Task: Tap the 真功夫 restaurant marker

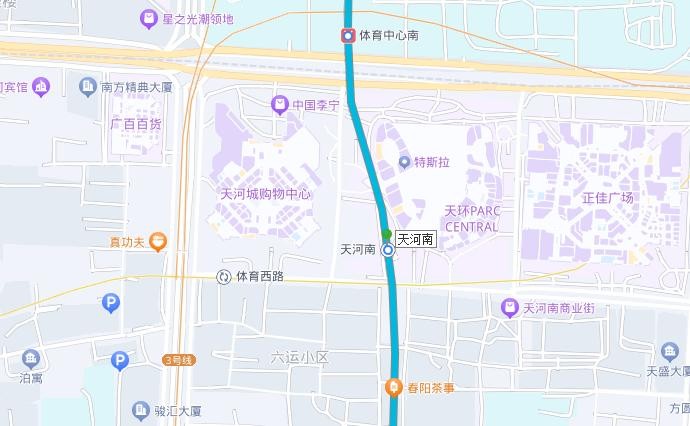Action: (158, 241)
